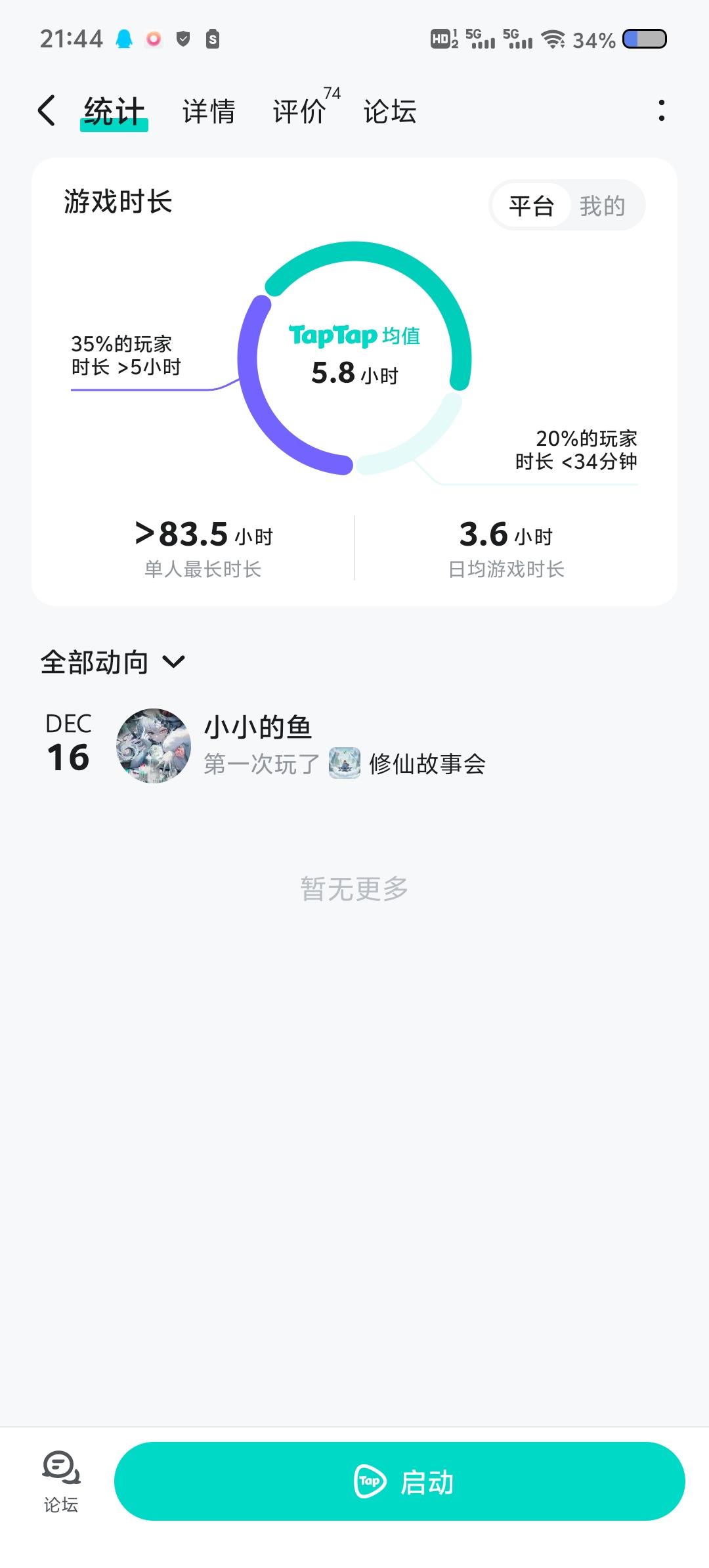This screenshot has height=1568, width=709.
Task: Open the 修仙故事会 game link
Action: point(427,764)
